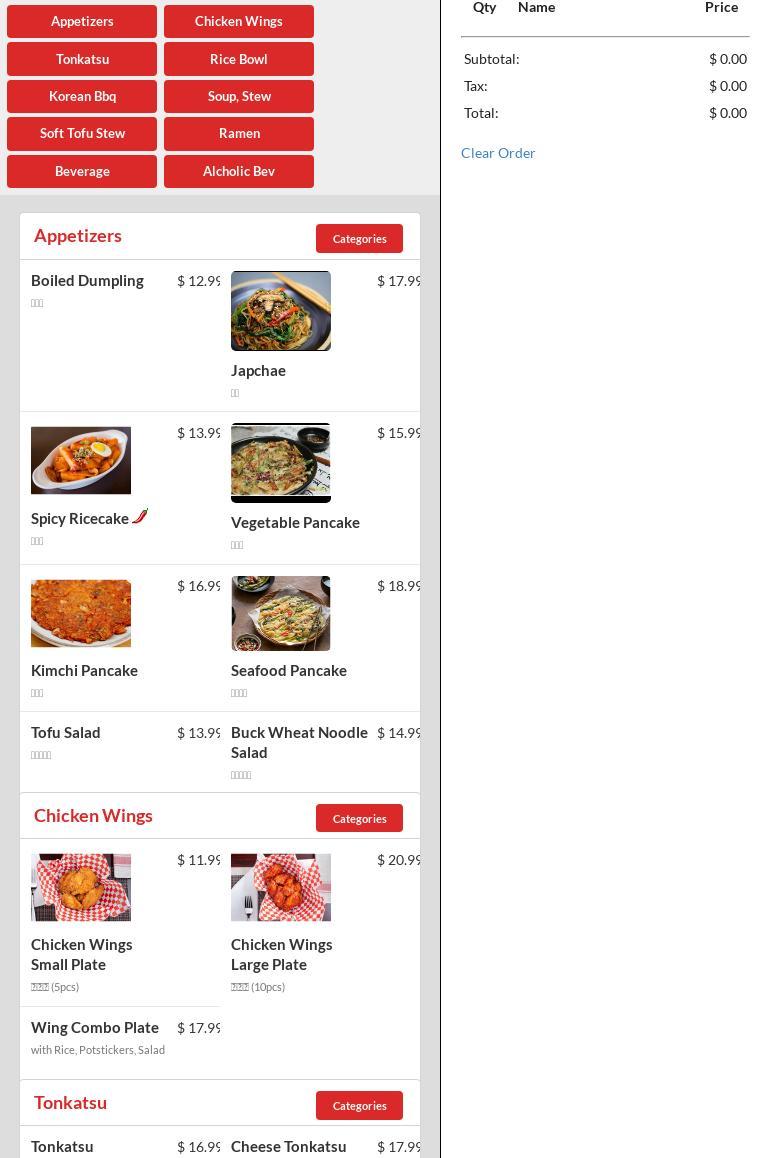Viewport: 770px width, 1158px height.
Task: Select the Spicy Ricecake item
Action: 80,518
